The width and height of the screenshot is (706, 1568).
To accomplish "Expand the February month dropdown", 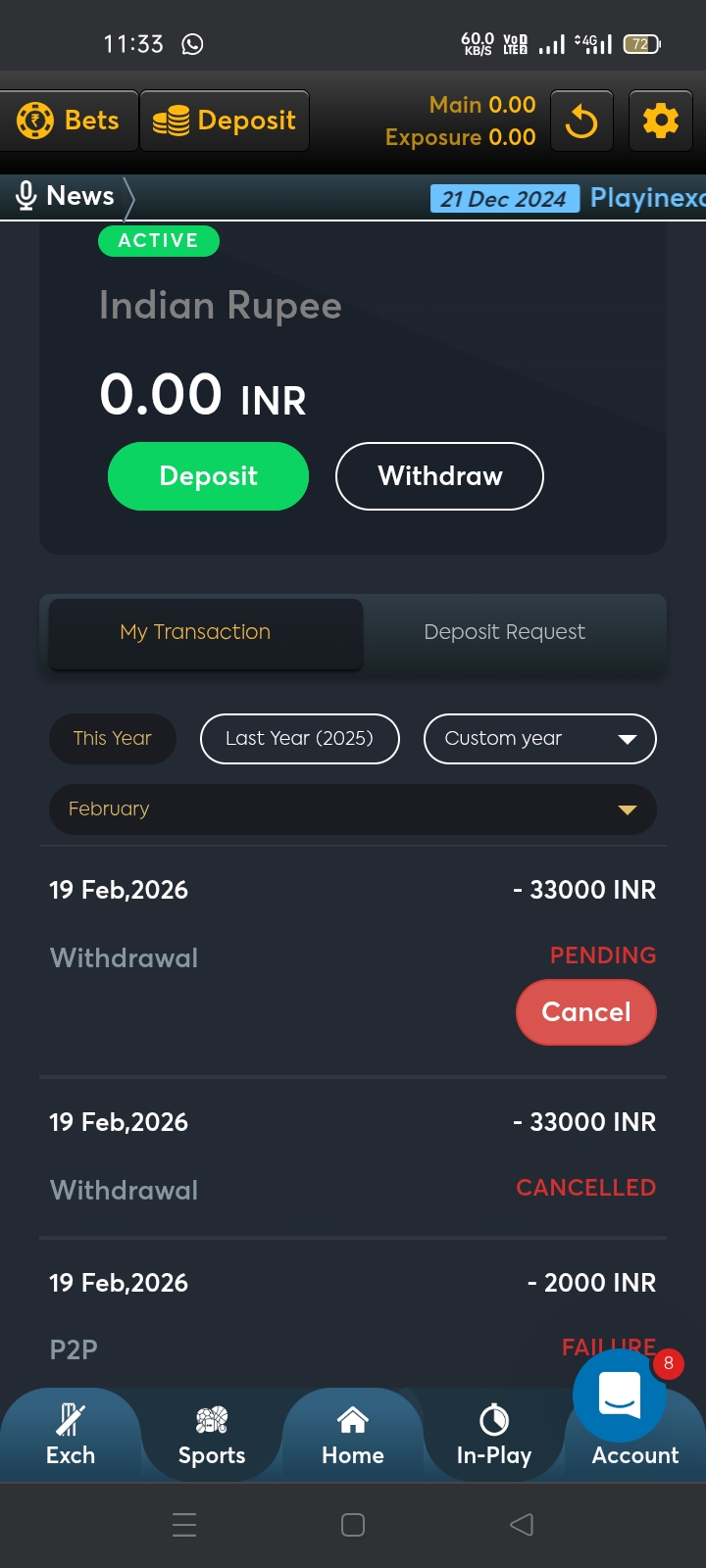I will point(353,809).
